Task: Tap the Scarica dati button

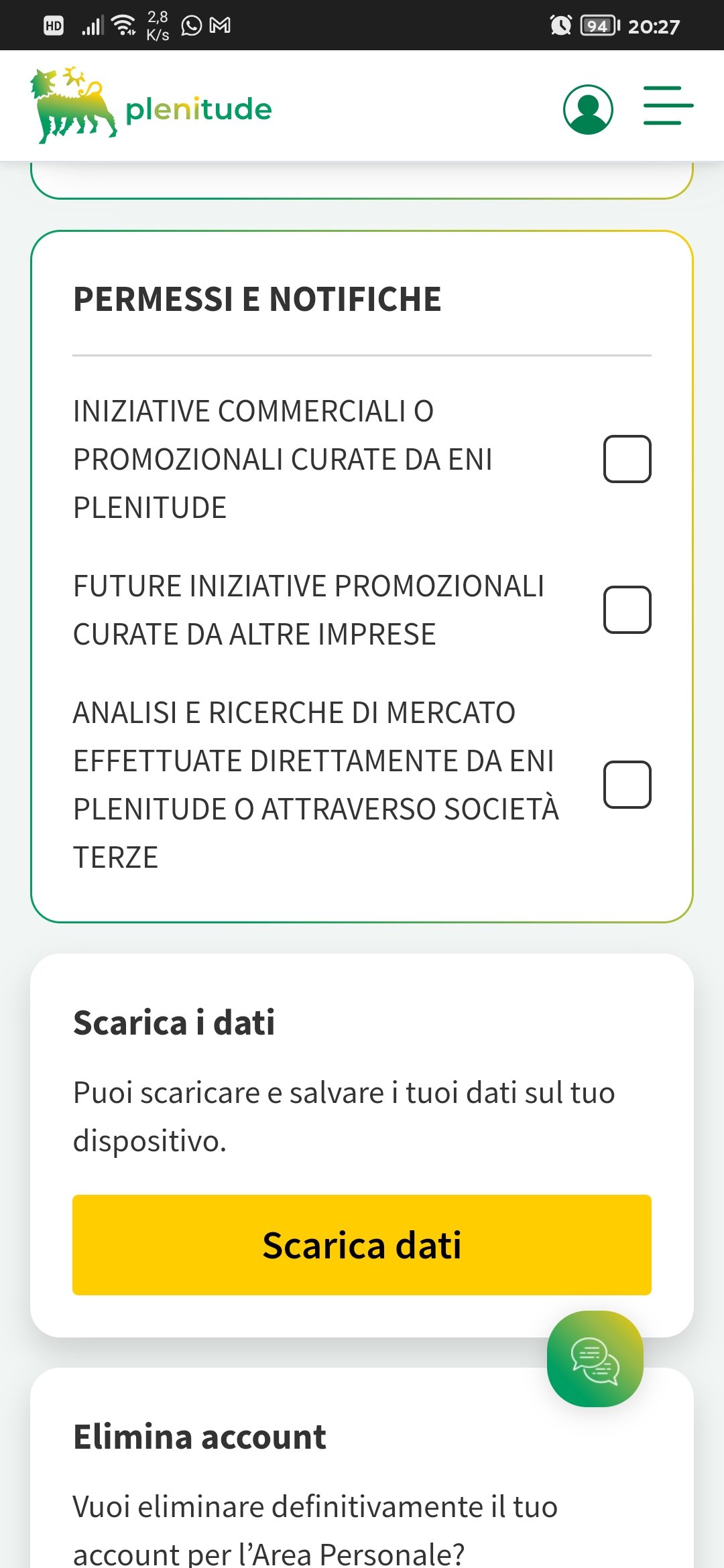Action: [x=362, y=1245]
